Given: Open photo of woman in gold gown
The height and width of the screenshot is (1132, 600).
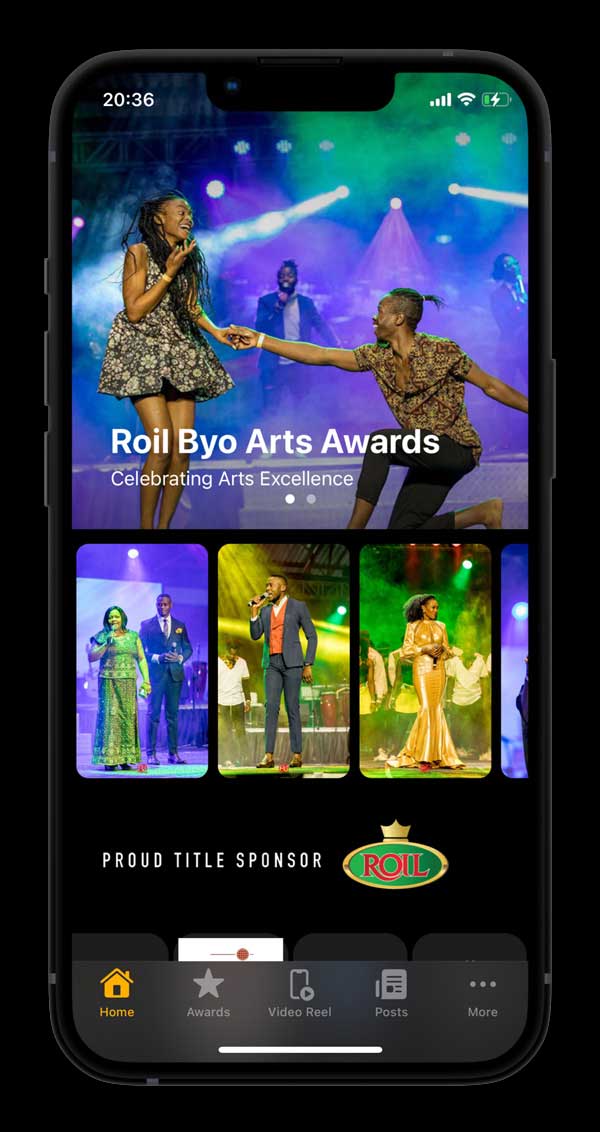Looking at the screenshot, I should [x=425, y=660].
